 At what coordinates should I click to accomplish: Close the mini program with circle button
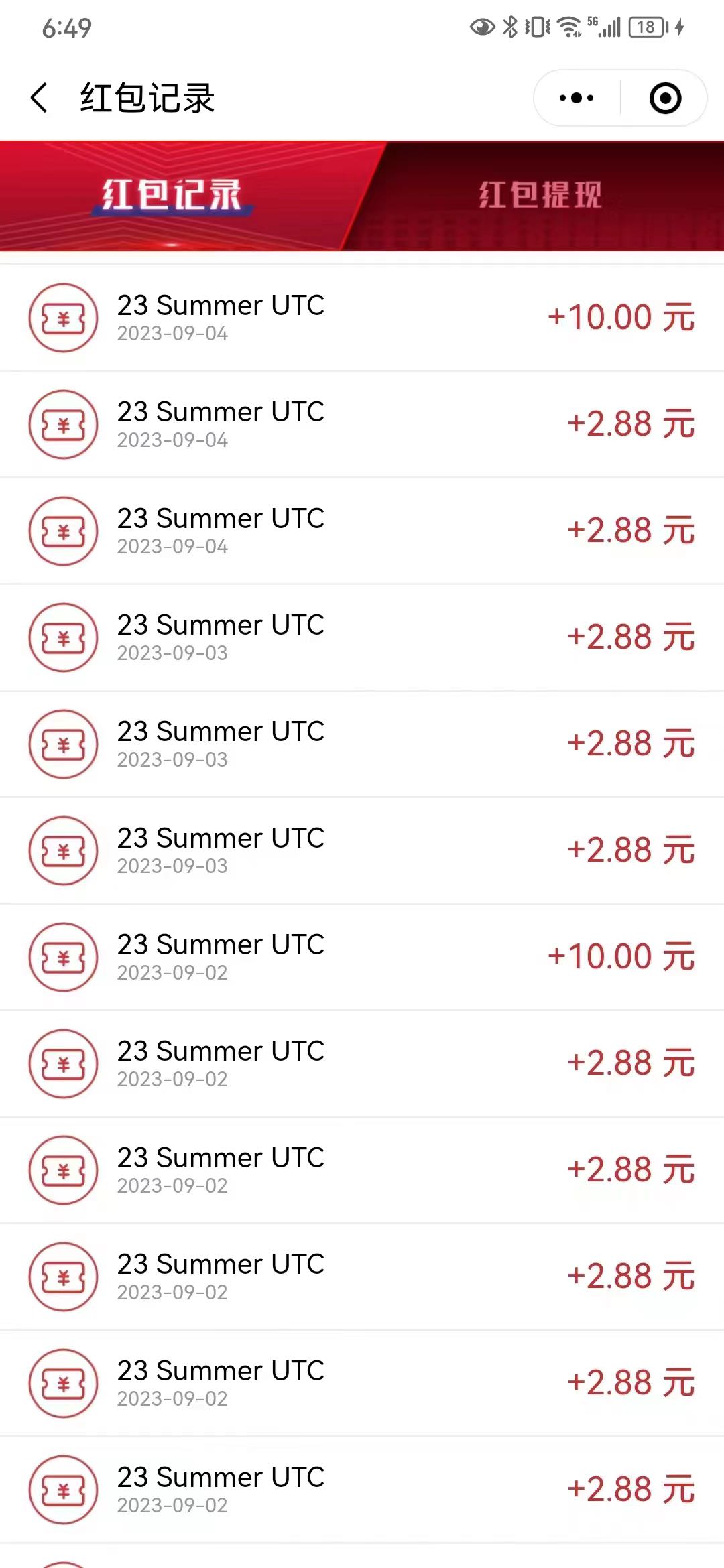pyautogui.click(x=665, y=98)
